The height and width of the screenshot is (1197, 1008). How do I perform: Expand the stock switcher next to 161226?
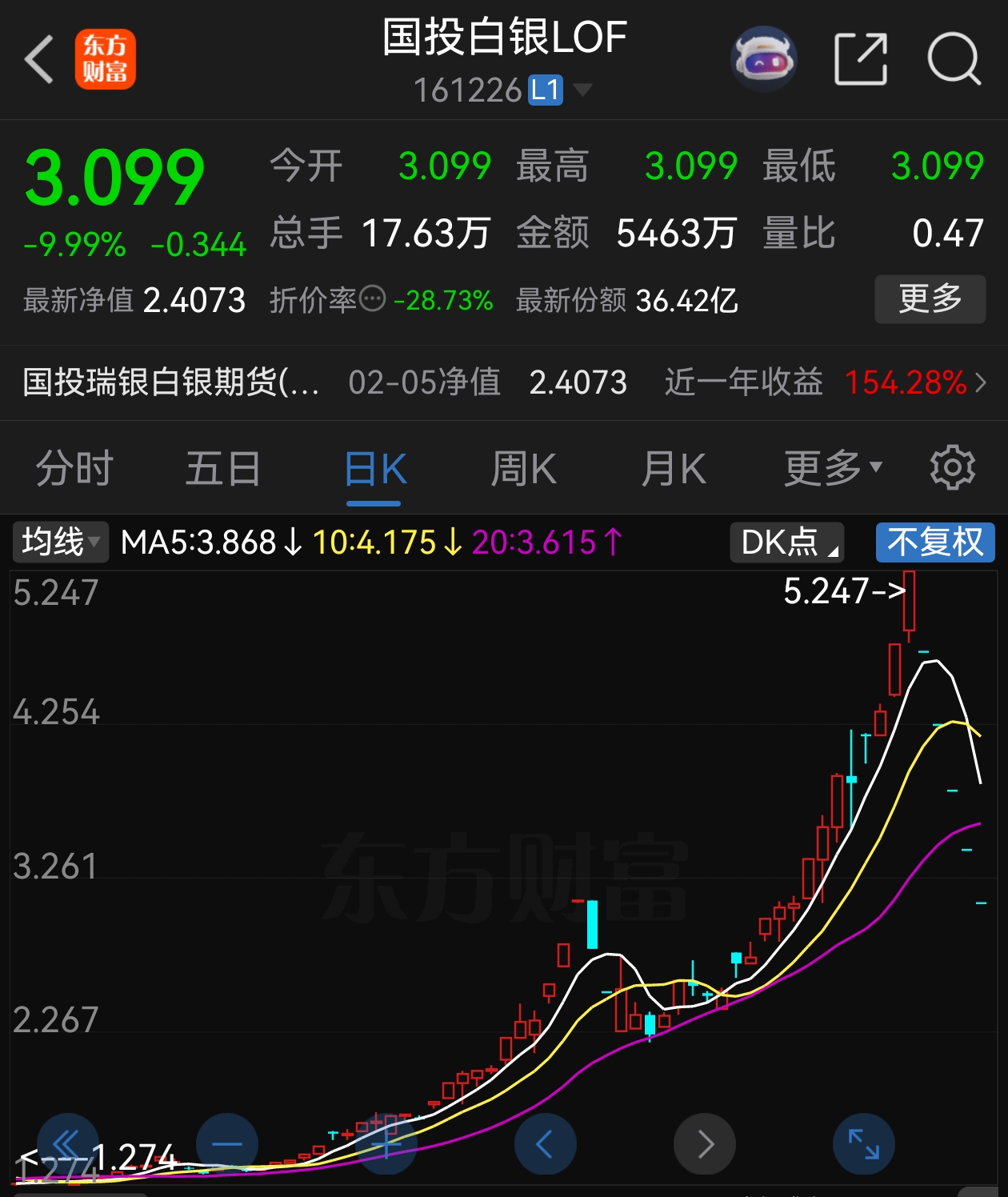pos(583,90)
